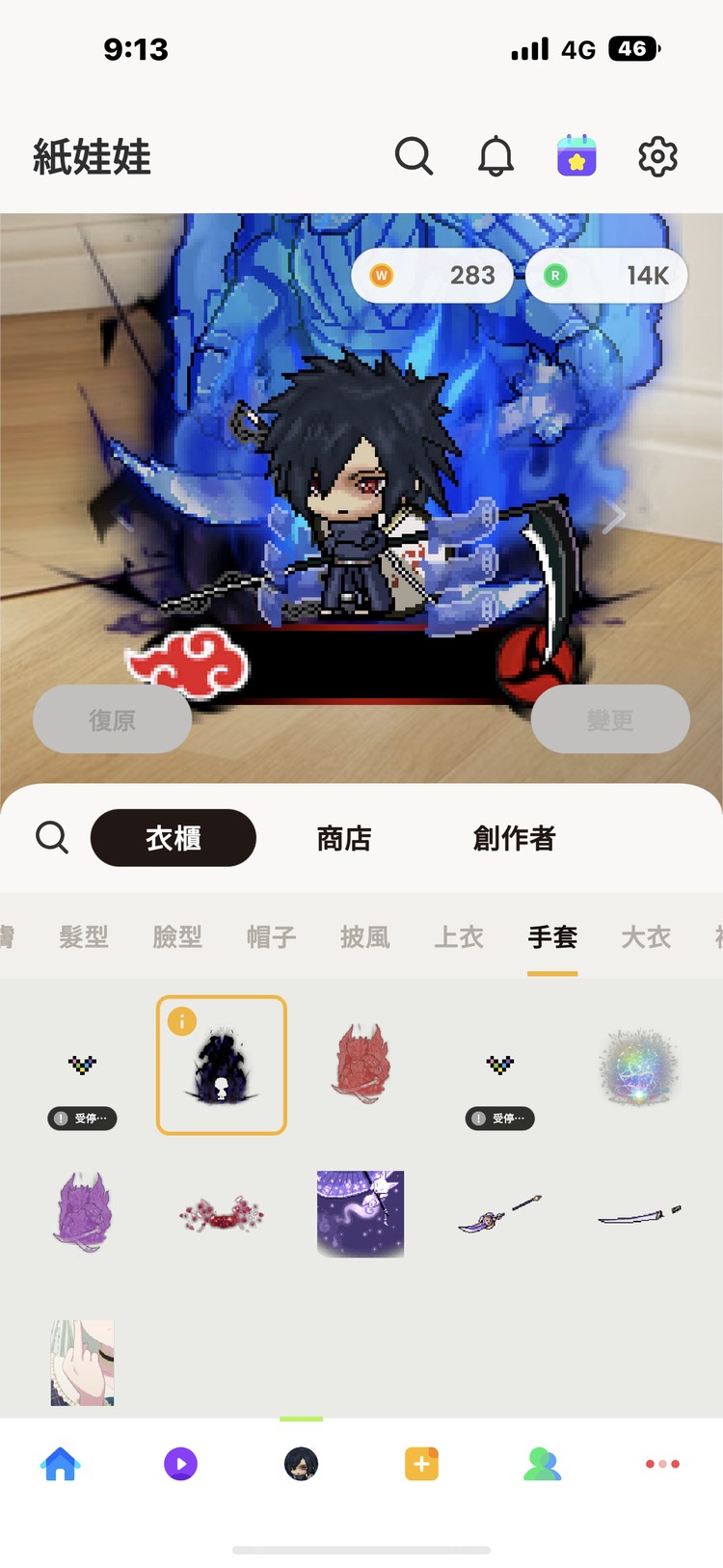Show next avatar with right arrow
The width and height of the screenshot is (723, 1568).
click(614, 516)
